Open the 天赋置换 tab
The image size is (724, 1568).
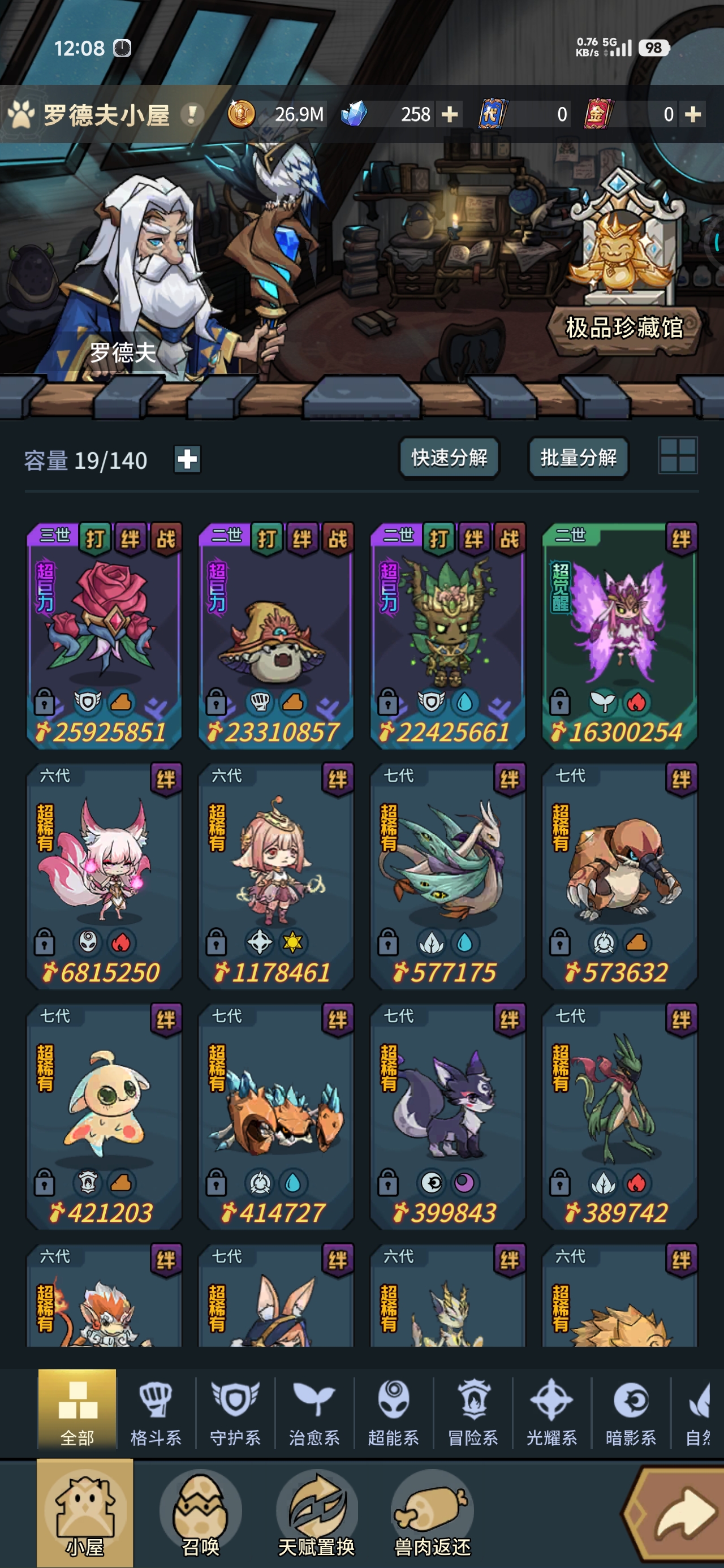(x=317, y=1515)
